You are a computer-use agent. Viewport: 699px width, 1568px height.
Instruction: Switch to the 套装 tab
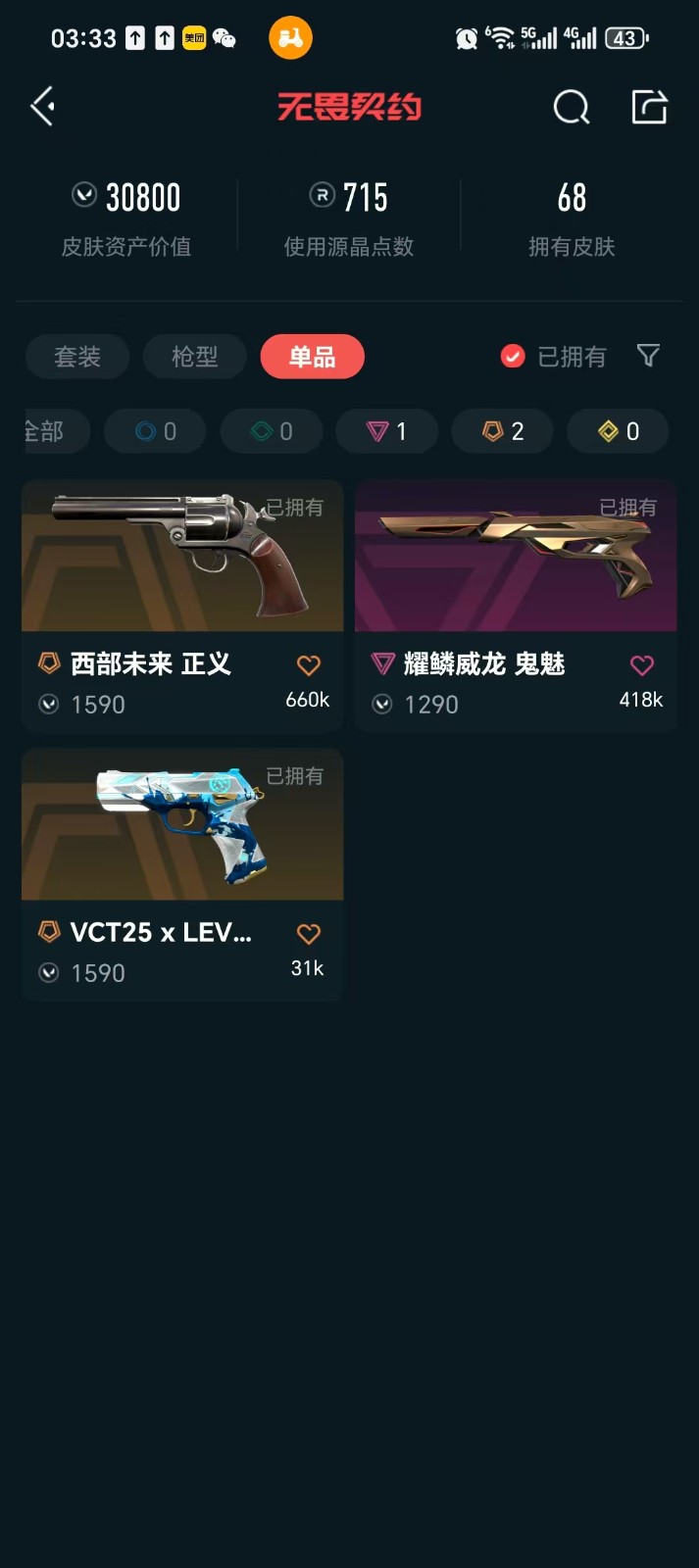click(x=77, y=357)
